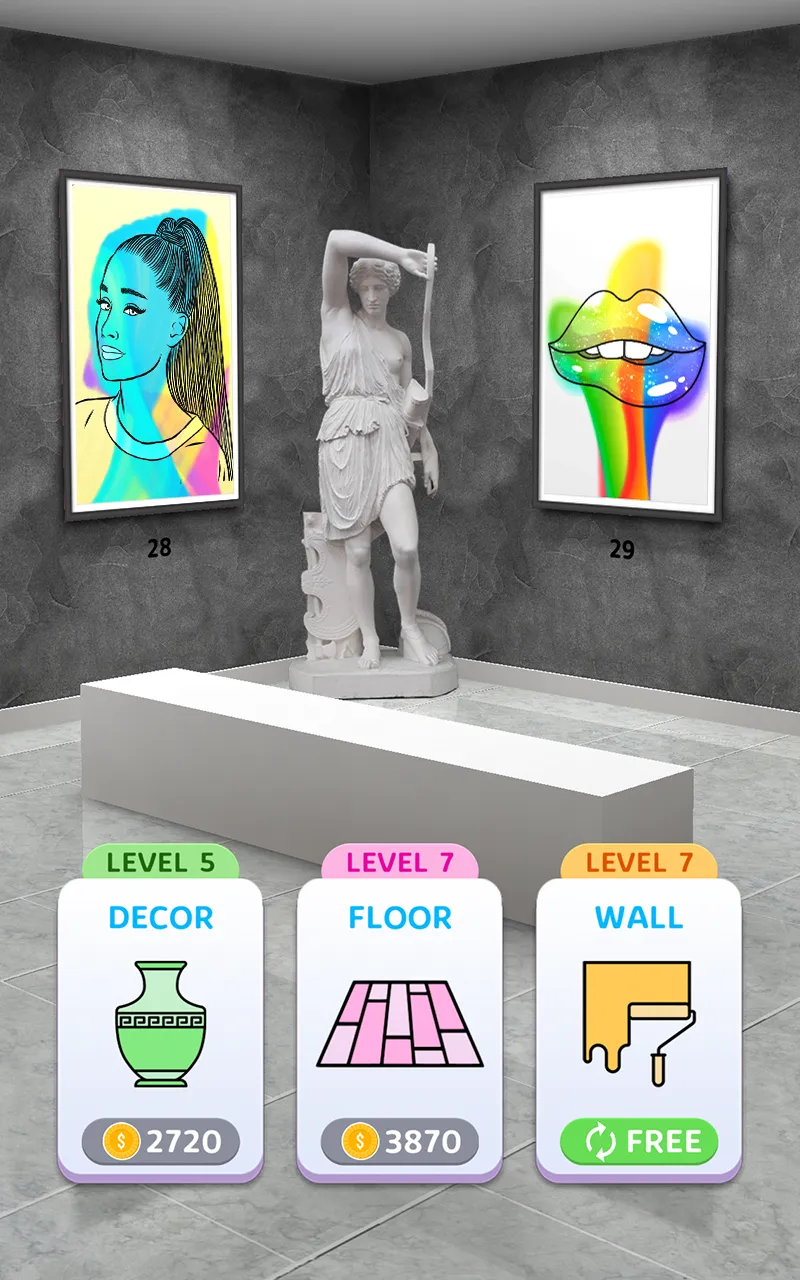Open painting number 28
800x1280 pixels.
click(x=152, y=345)
